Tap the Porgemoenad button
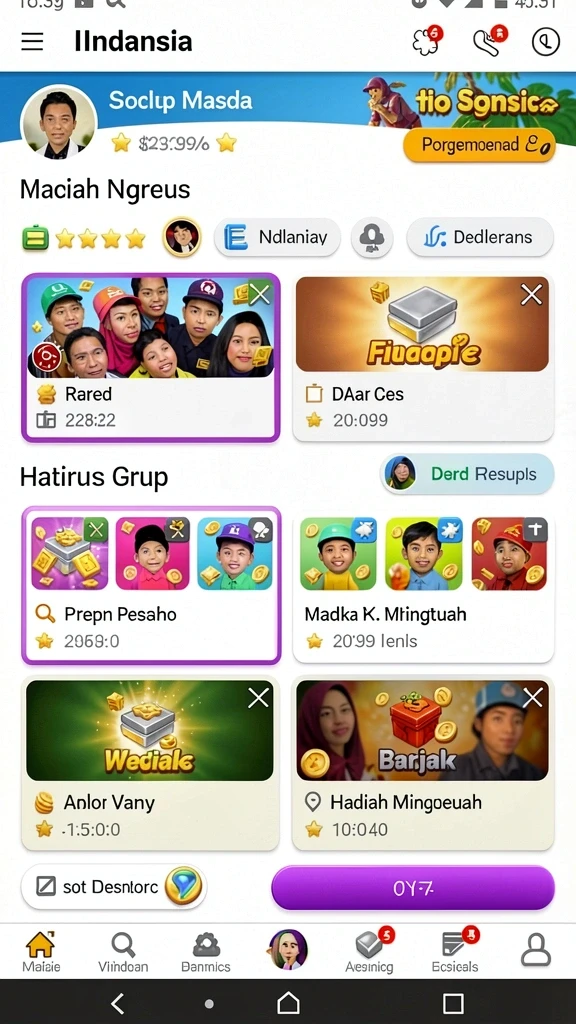Screen dimensions: 576x1024 (479, 145)
